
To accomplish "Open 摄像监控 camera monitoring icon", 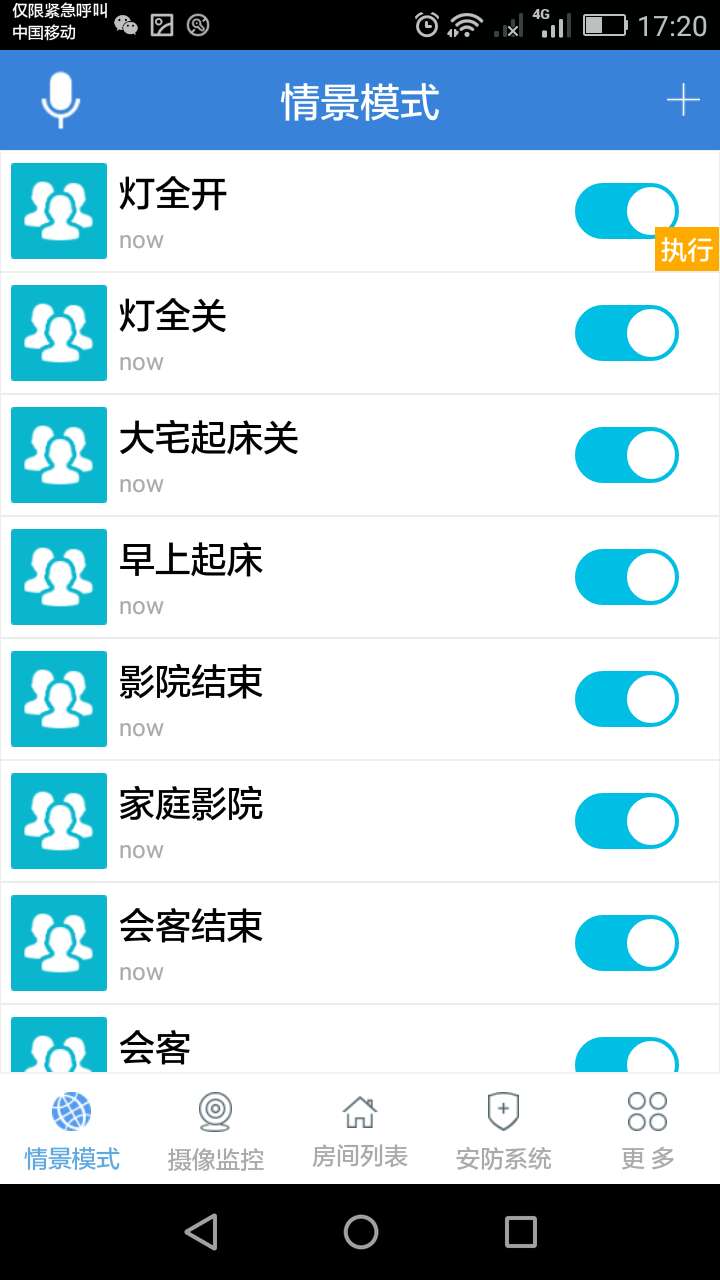I will click(x=216, y=1110).
